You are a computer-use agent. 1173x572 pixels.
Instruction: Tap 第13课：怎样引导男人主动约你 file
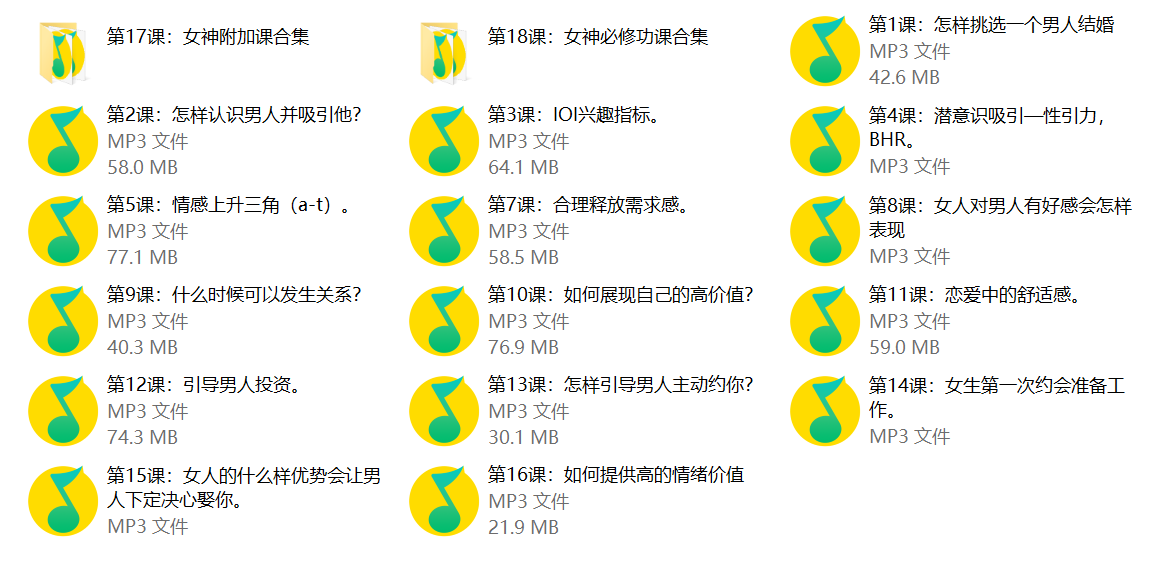click(x=444, y=411)
